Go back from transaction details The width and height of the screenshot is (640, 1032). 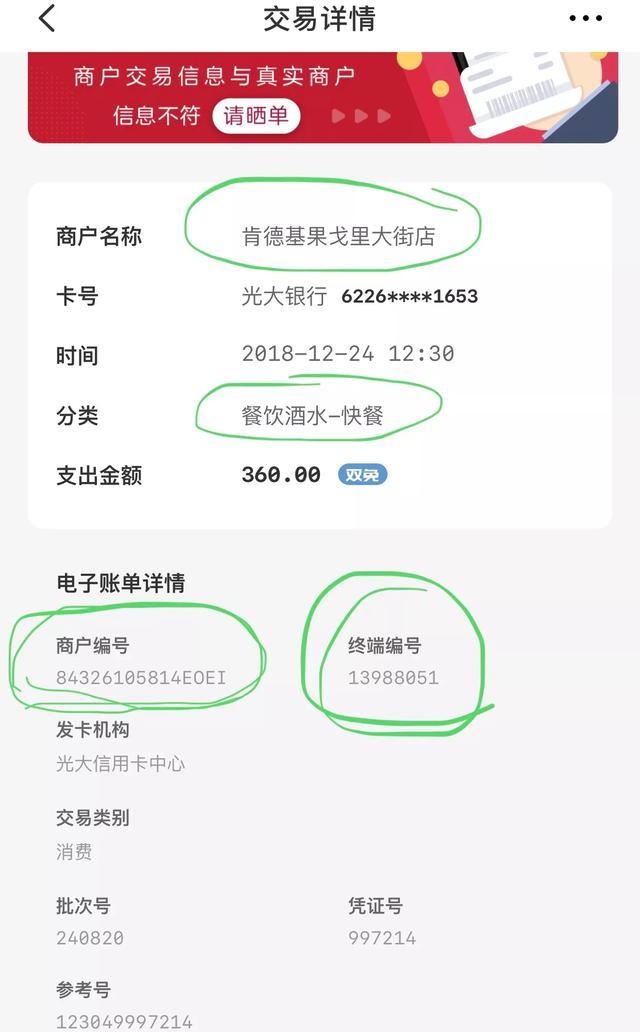pyautogui.click(x=47, y=18)
